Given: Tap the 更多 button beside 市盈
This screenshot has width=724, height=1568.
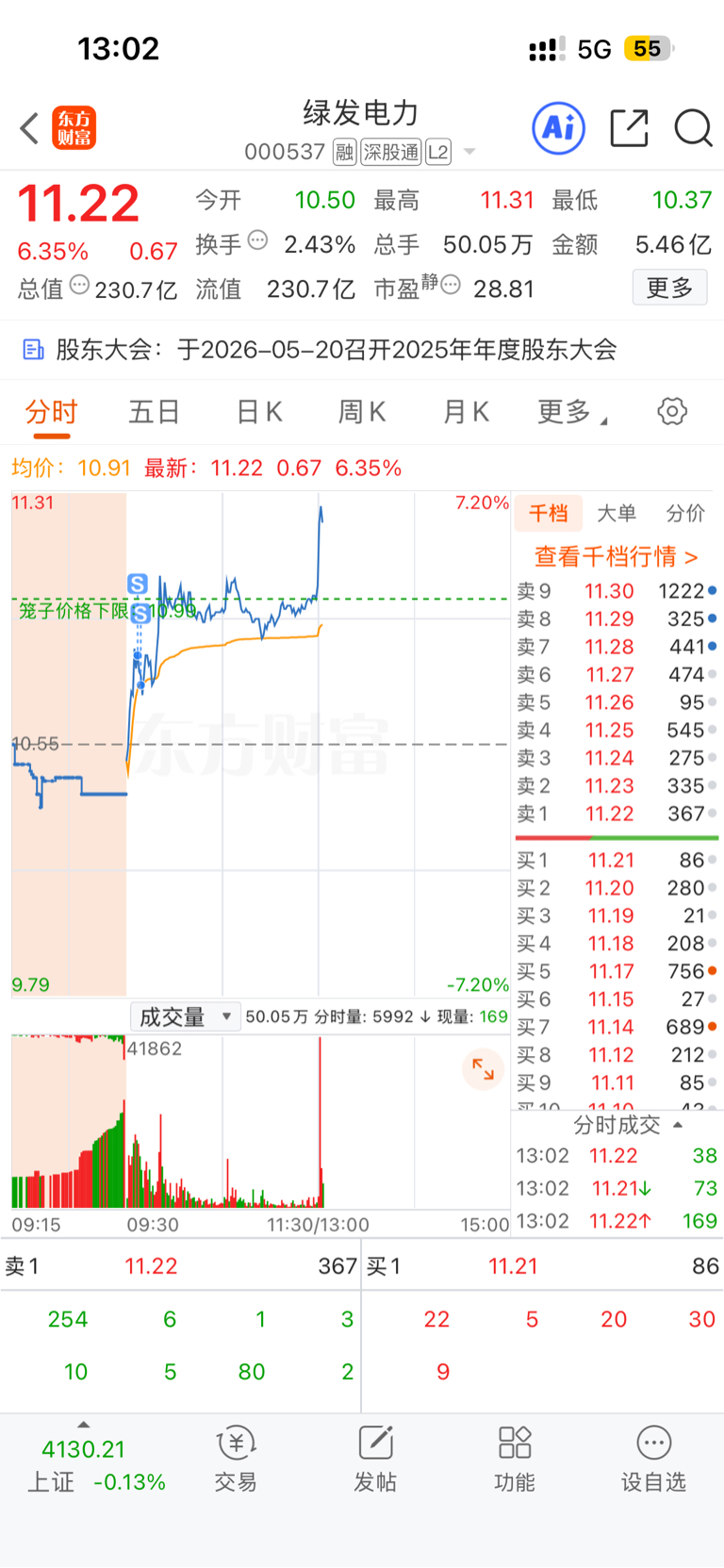Looking at the screenshot, I should tap(669, 288).
